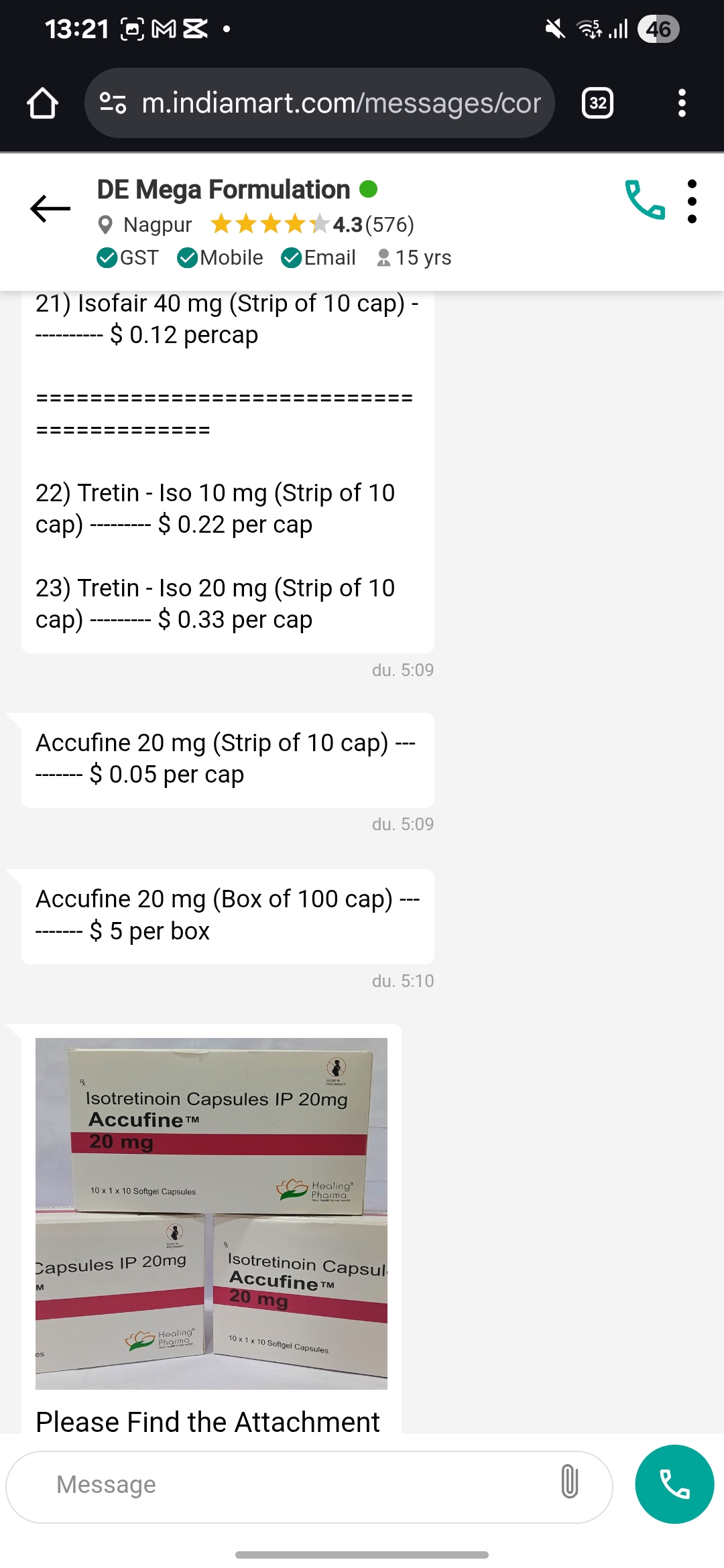Viewport: 724px width, 1568px height.
Task: Tap the round teal call button
Action: click(674, 1484)
